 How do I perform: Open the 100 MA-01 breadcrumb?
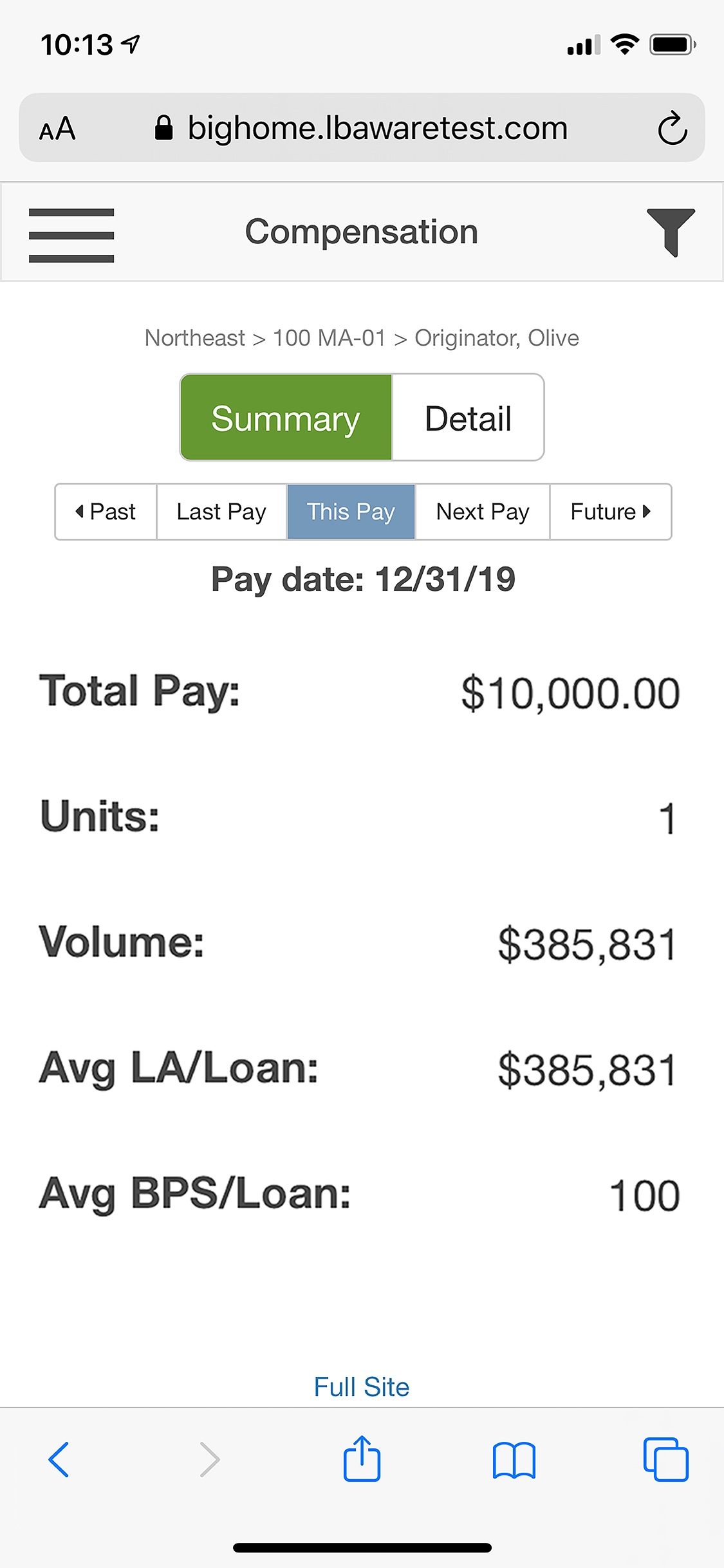[329, 338]
